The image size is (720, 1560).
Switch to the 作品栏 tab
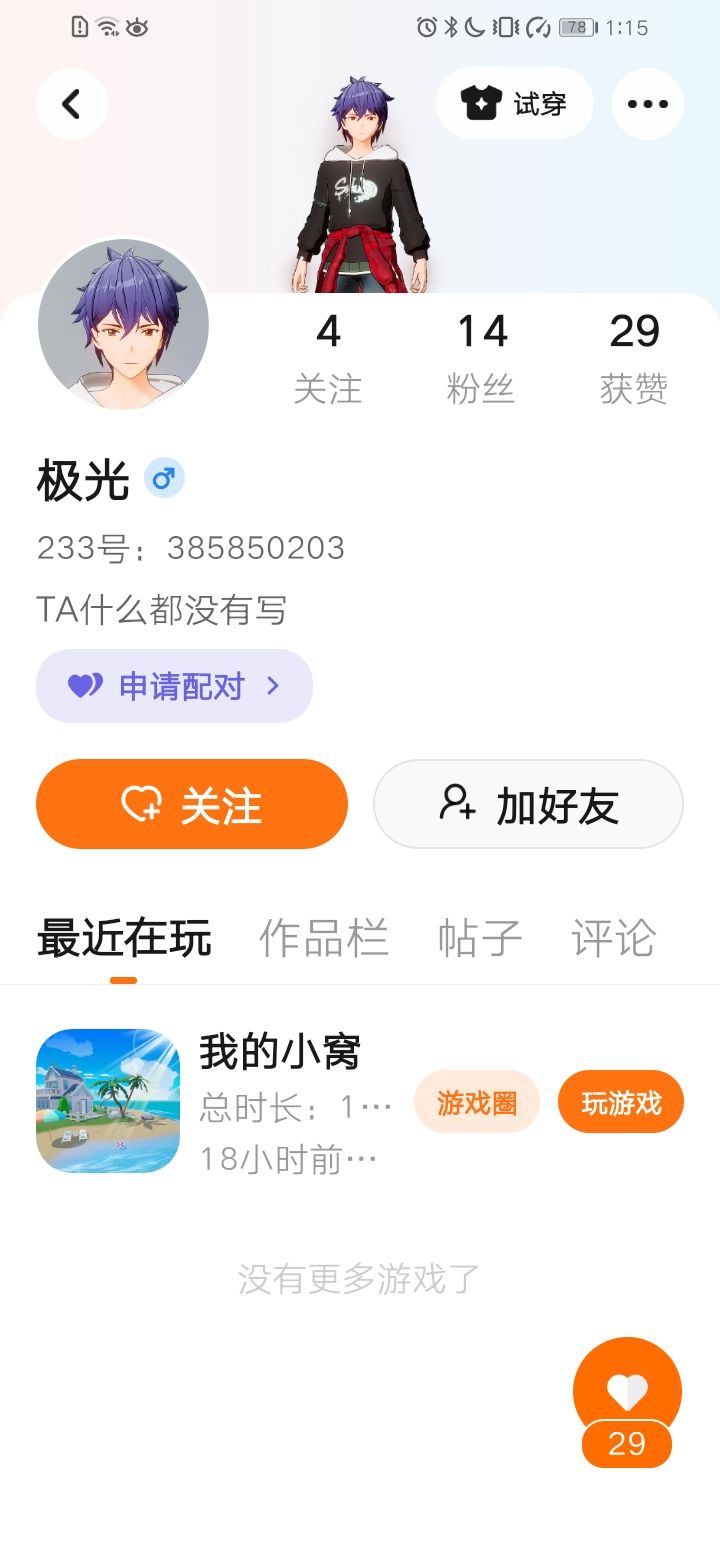[x=323, y=938]
